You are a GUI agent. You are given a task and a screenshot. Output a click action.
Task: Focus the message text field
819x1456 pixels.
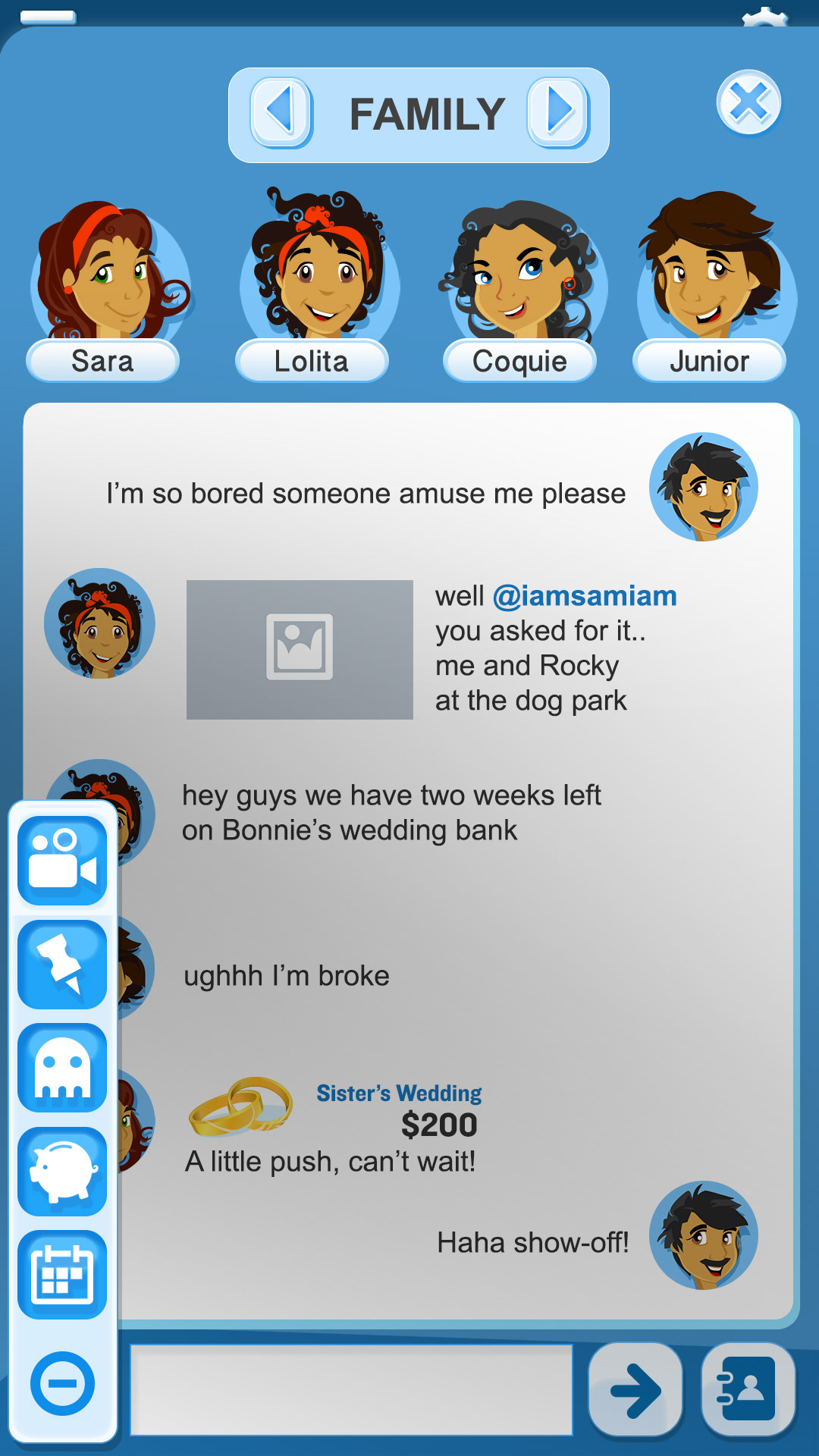coord(351,1389)
